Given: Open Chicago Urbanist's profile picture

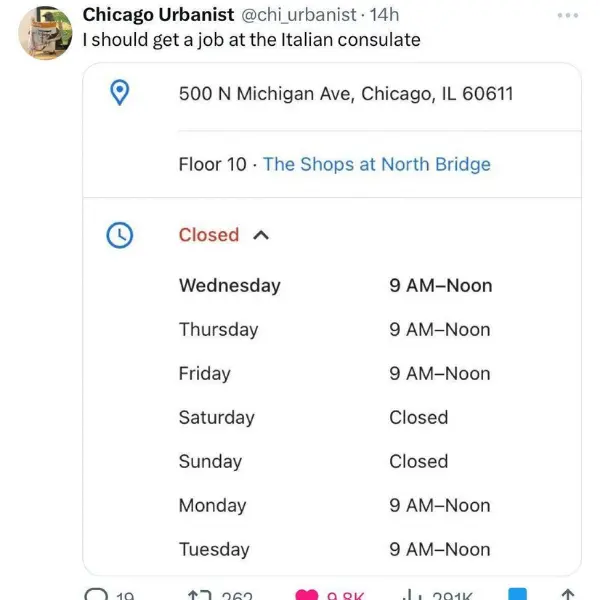Looking at the screenshot, I should point(45,32).
